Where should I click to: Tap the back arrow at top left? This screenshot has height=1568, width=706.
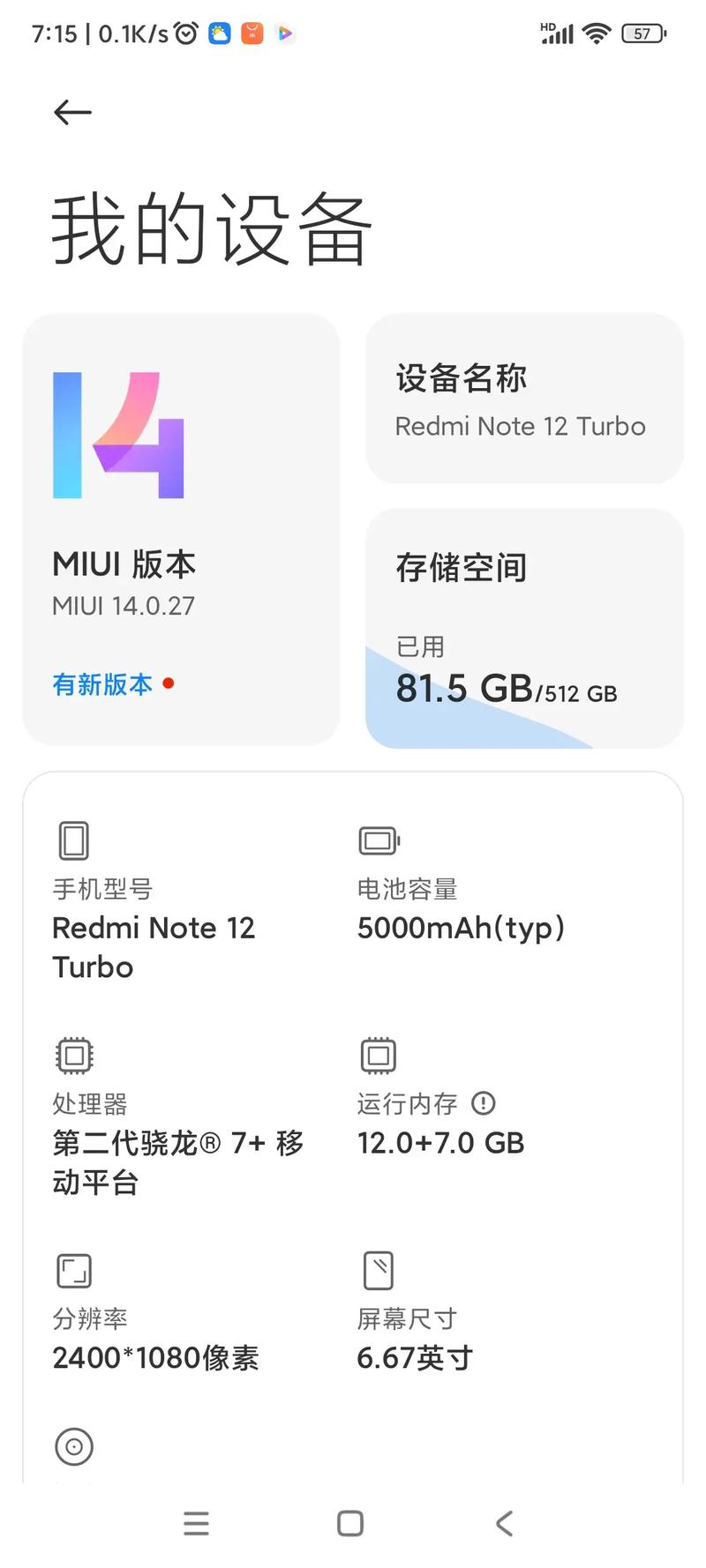(x=71, y=112)
